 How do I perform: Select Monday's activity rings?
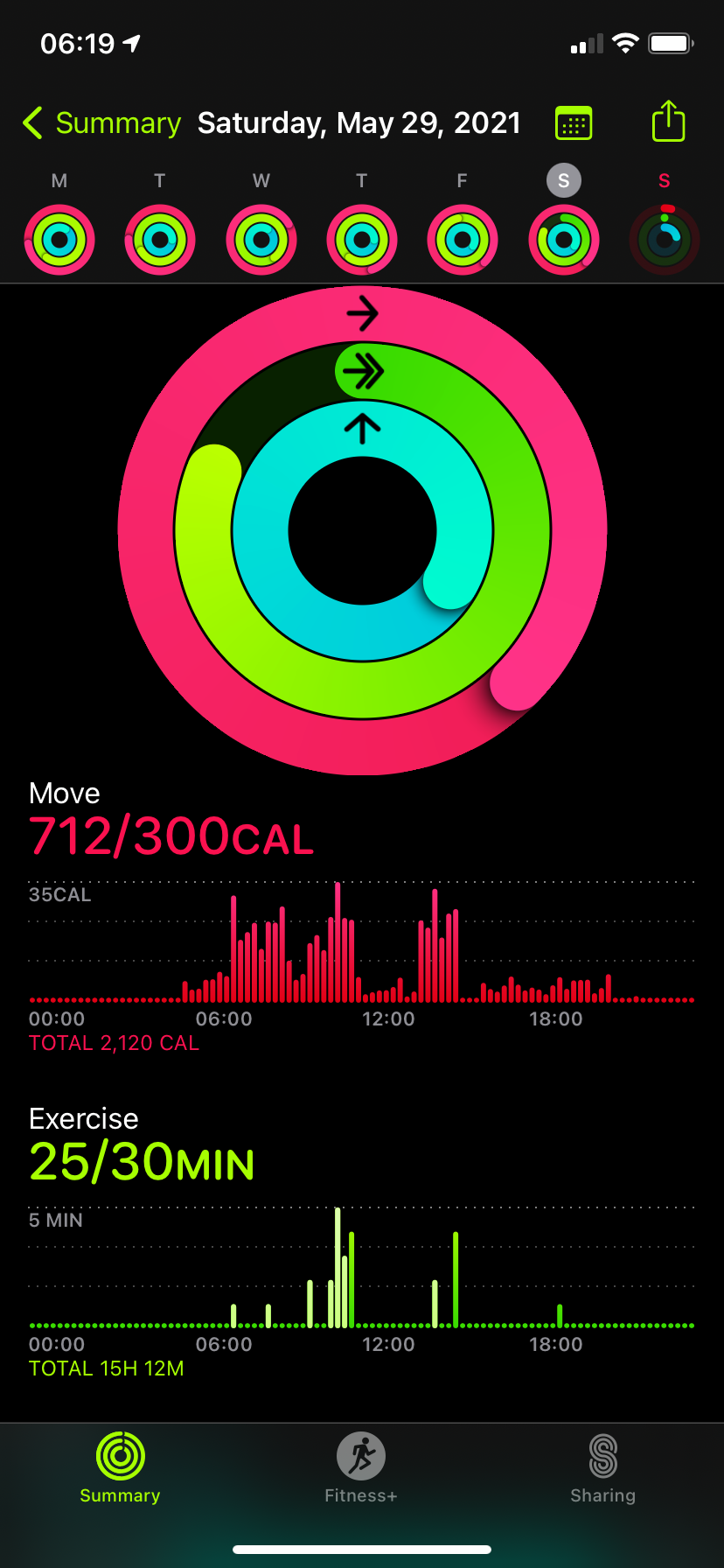point(59,239)
